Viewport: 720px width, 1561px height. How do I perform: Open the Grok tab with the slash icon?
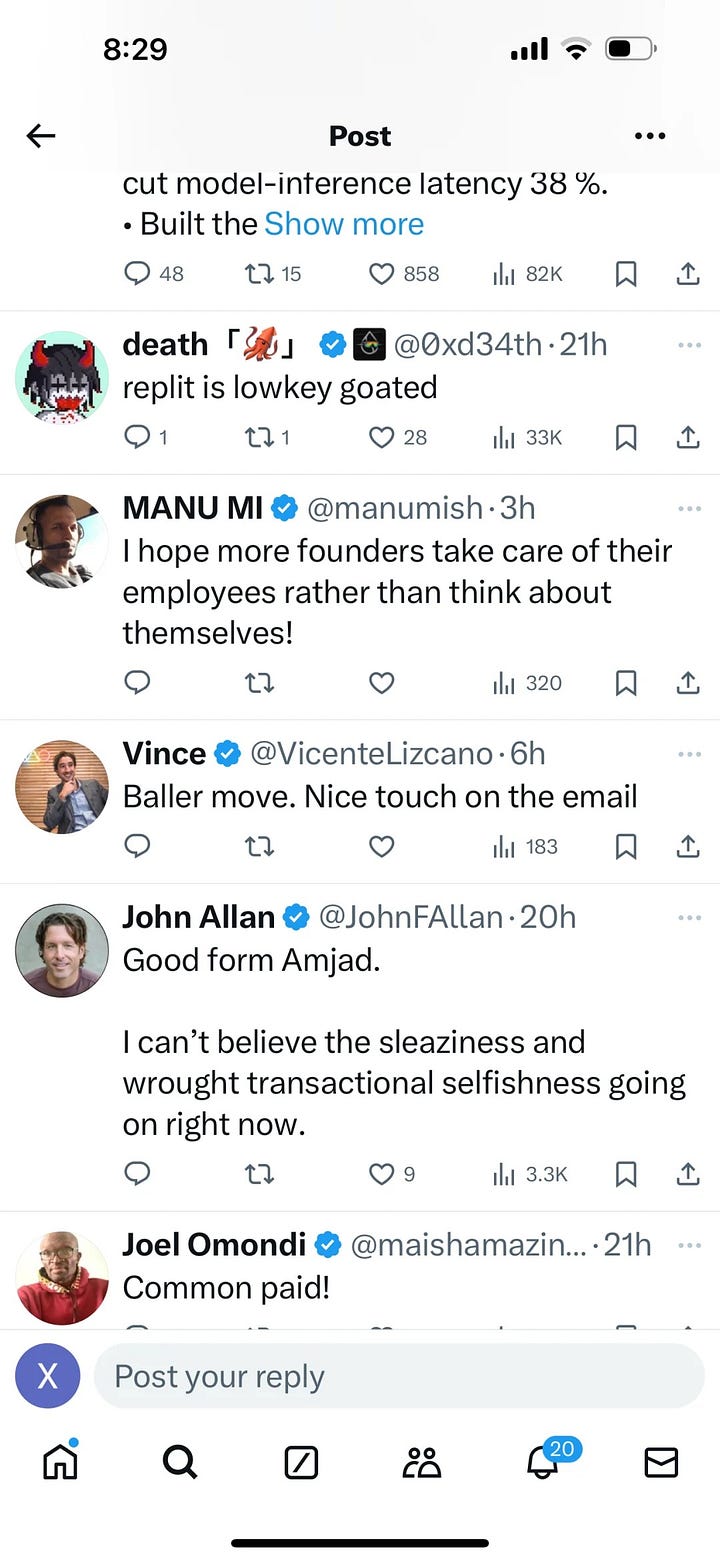click(x=301, y=1463)
